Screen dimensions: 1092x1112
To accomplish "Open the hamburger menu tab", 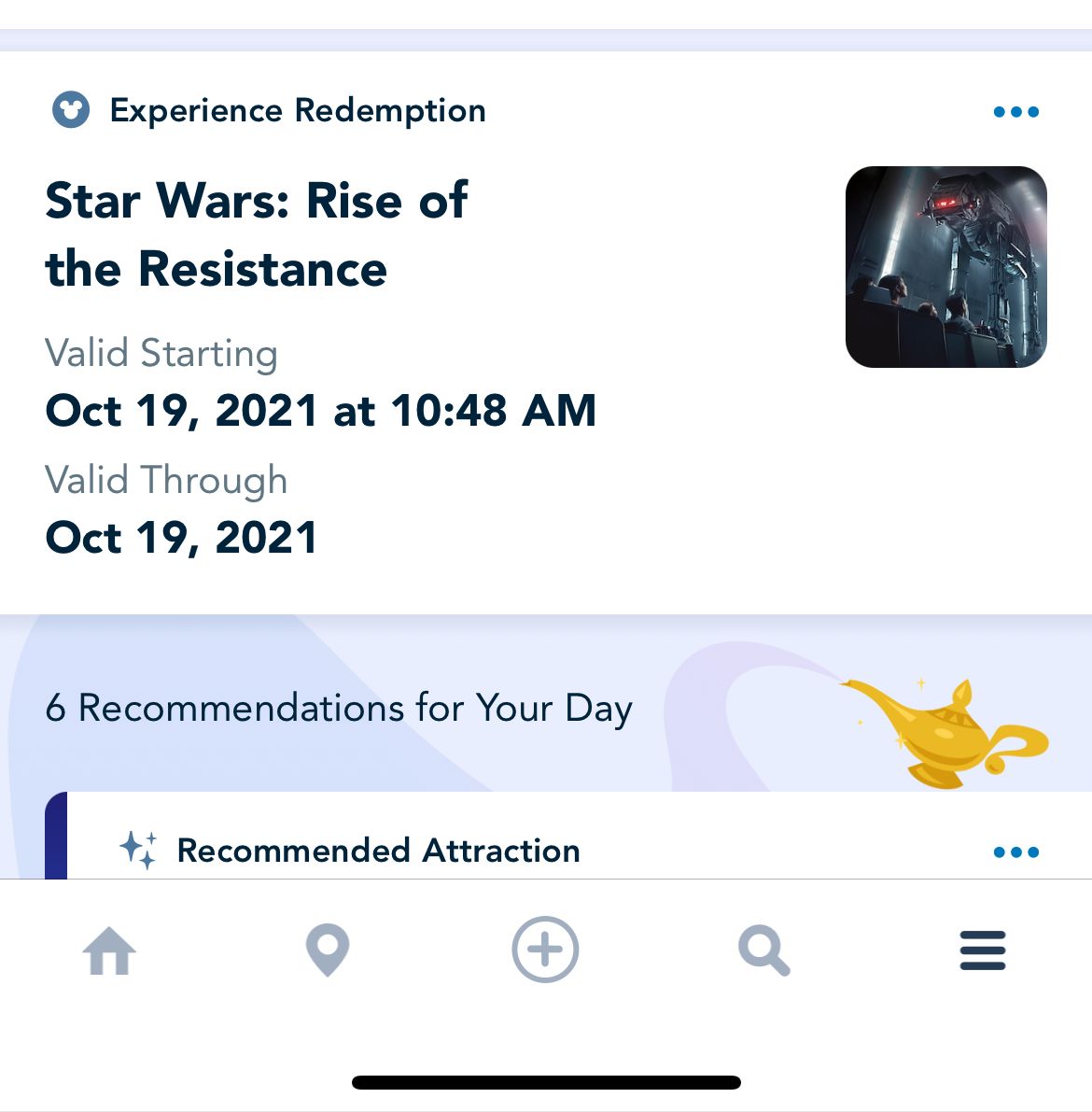I will coord(982,950).
